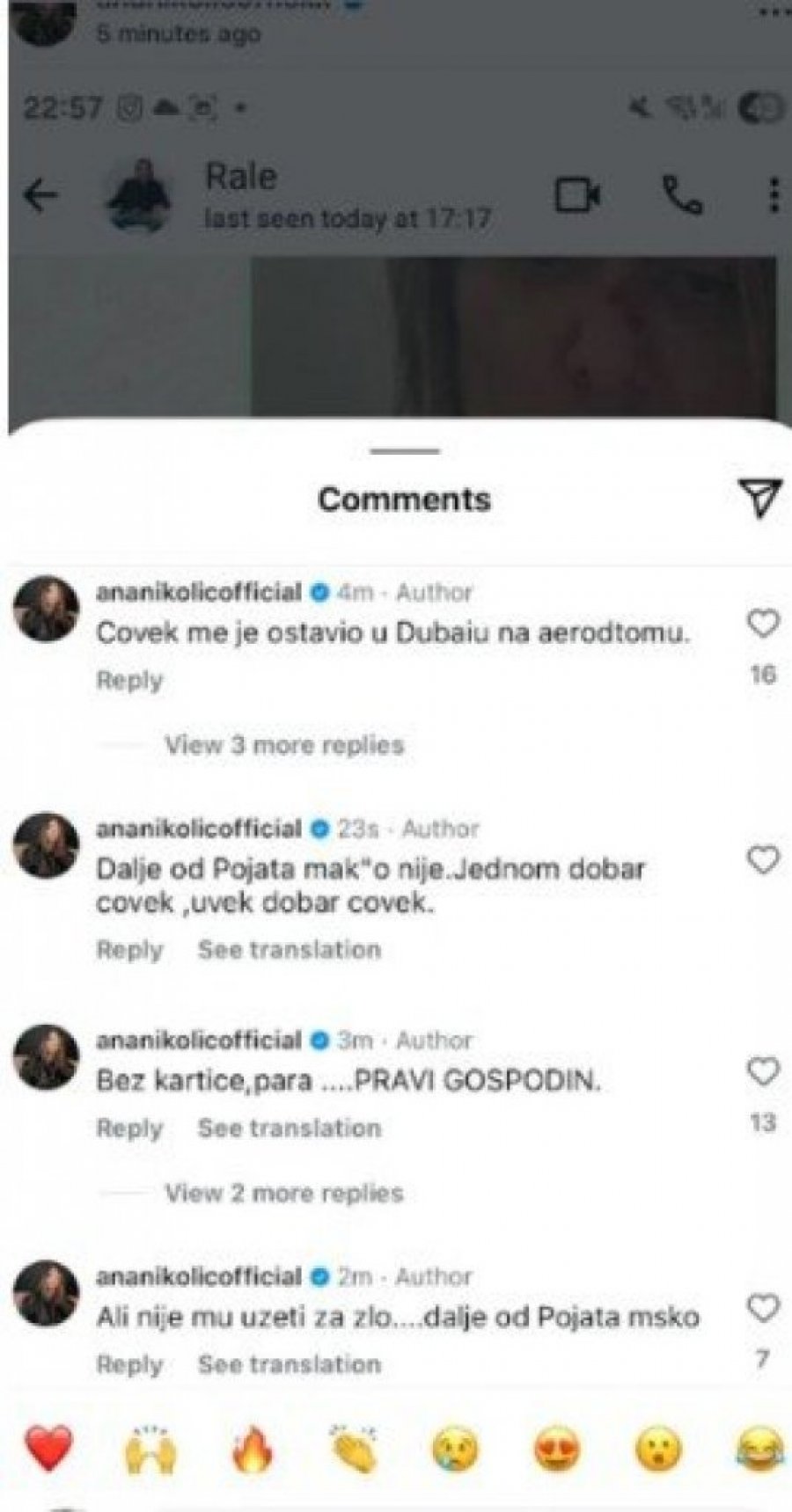Expand View 3 more replies
Image resolution: width=792 pixels, height=1512 pixels.
tap(283, 745)
